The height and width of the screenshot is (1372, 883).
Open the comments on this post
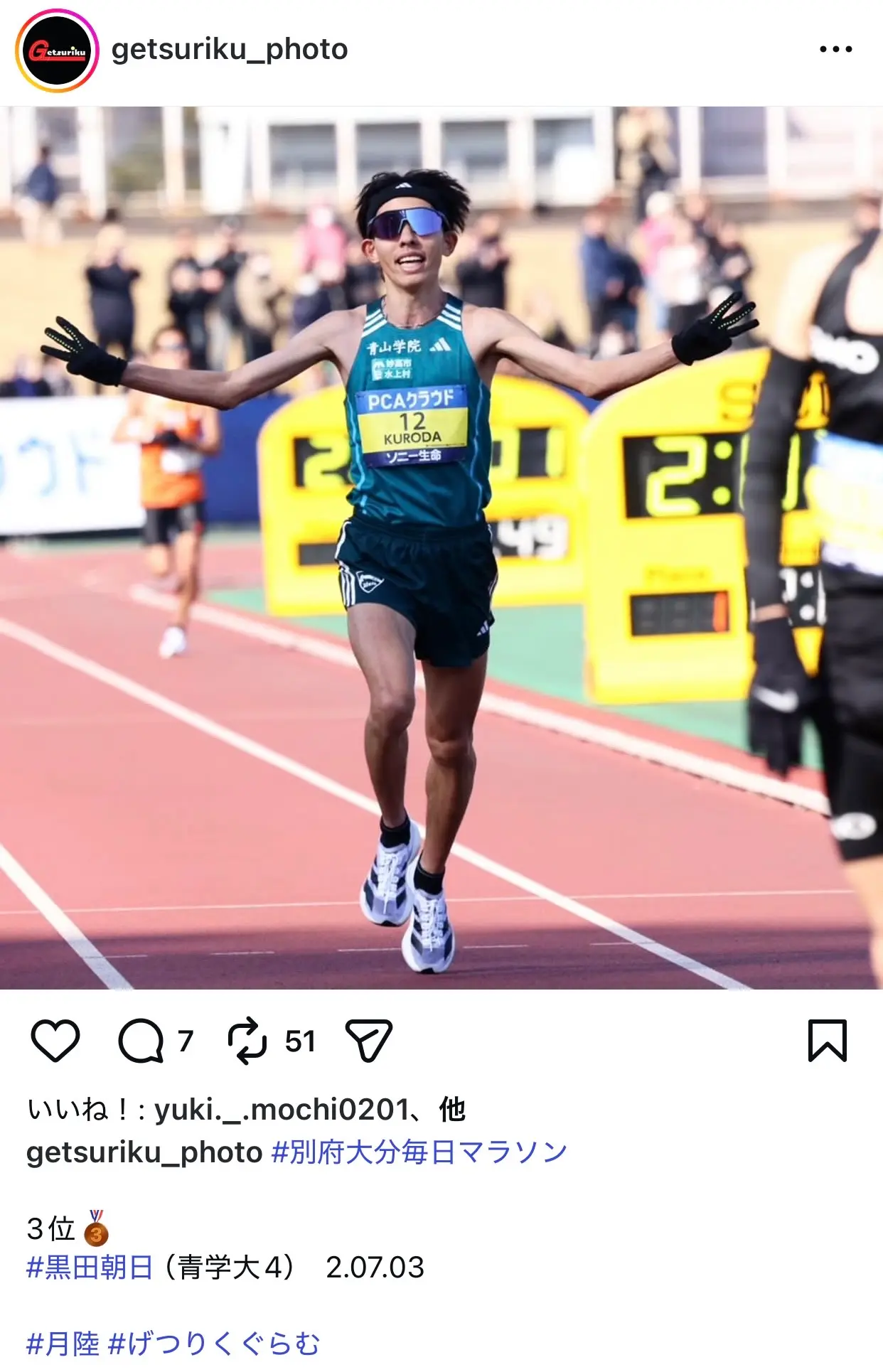pyautogui.click(x=141, y=1041)
